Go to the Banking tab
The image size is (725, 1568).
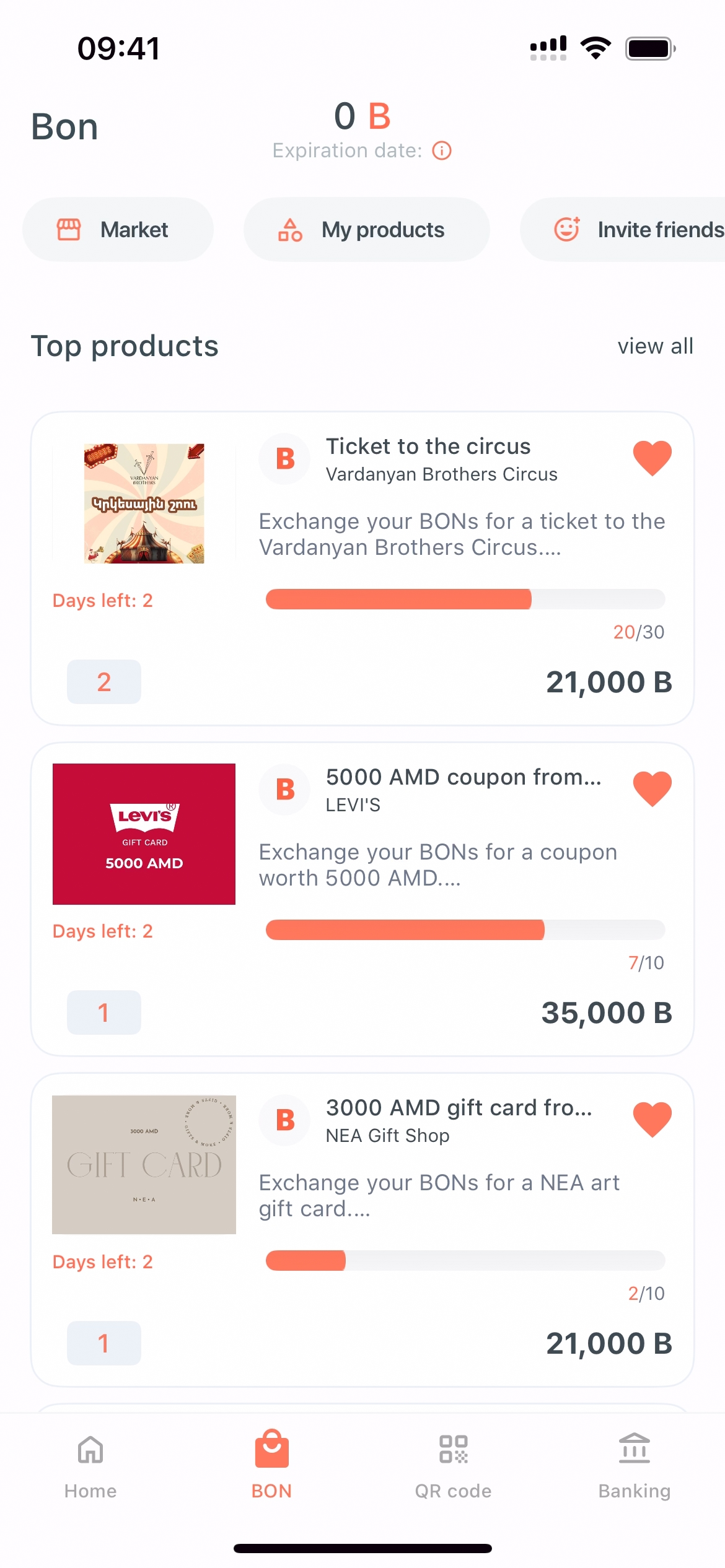635,1464
